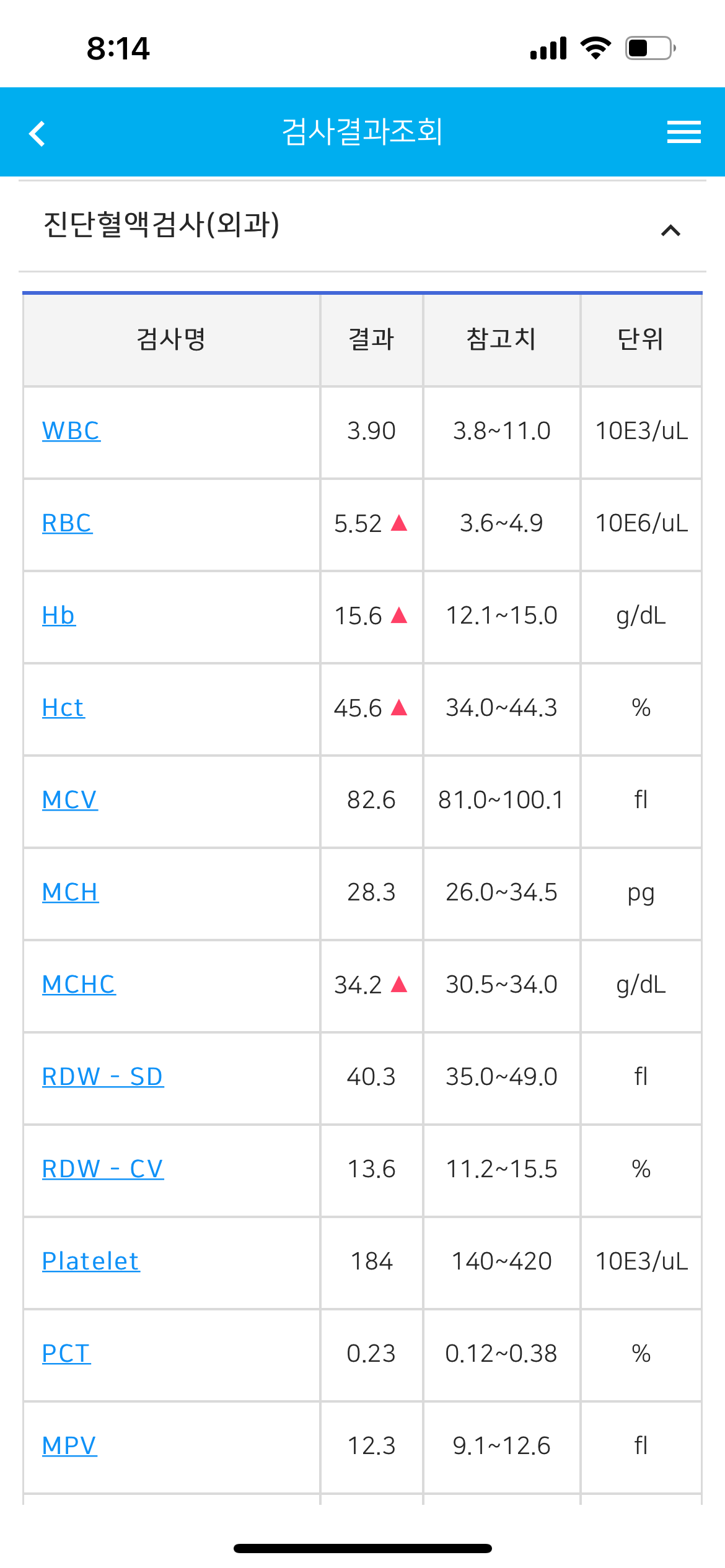Image resolution: width=725 pixels, height=1568 pixels.
Task: Open the MCHC test link
Action: pyautogui.click(x=79, y=985)
